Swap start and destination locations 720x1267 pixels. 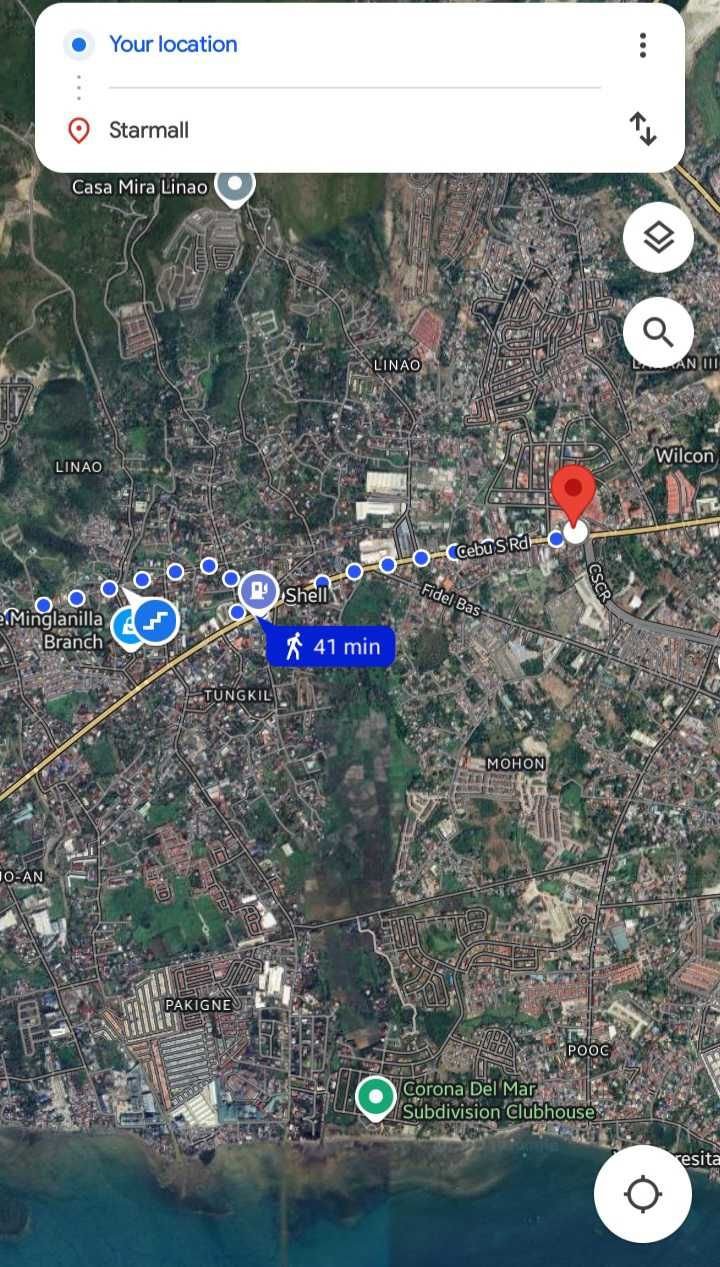642,129
